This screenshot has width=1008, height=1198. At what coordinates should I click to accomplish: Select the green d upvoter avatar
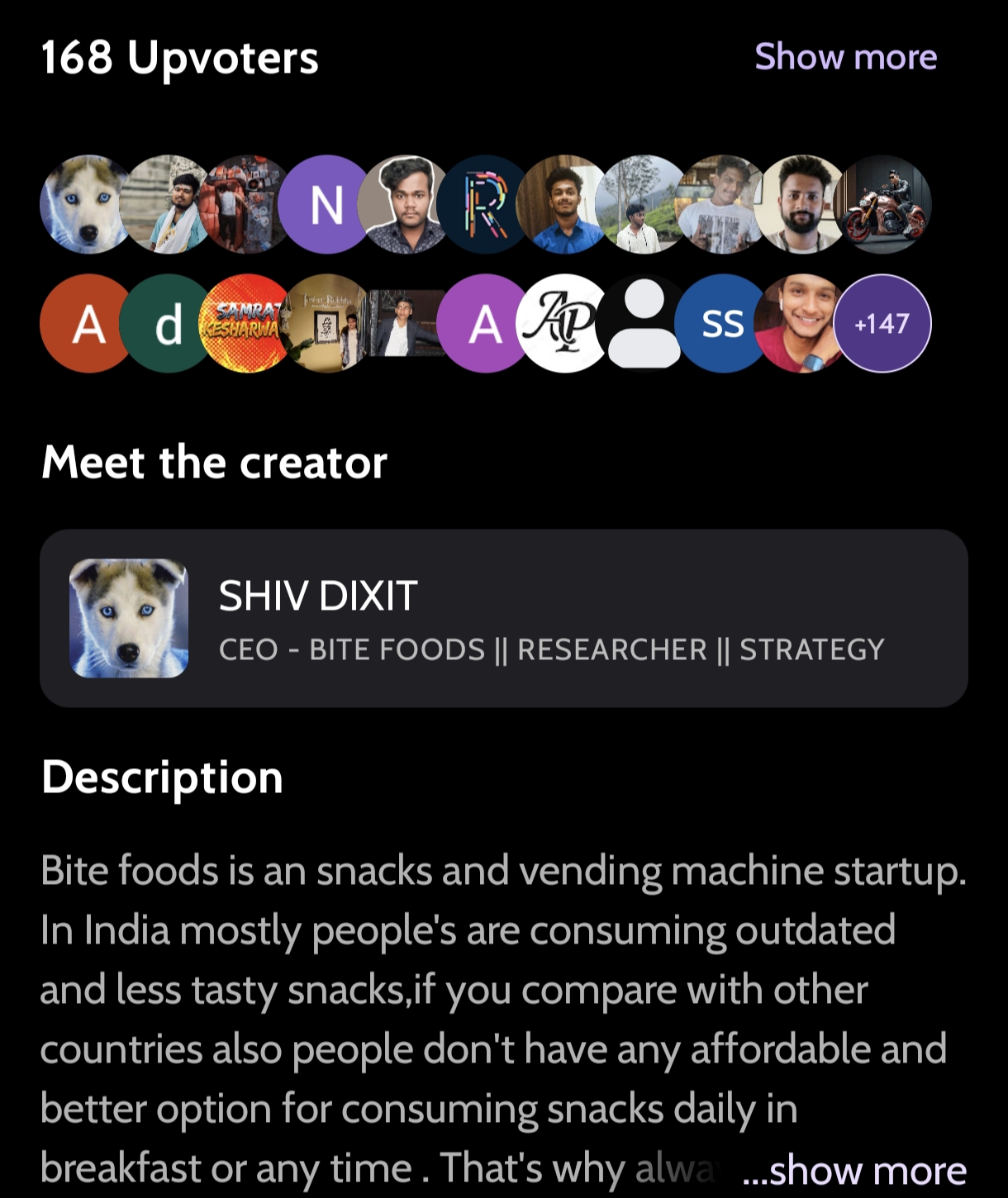pos(168,324)
